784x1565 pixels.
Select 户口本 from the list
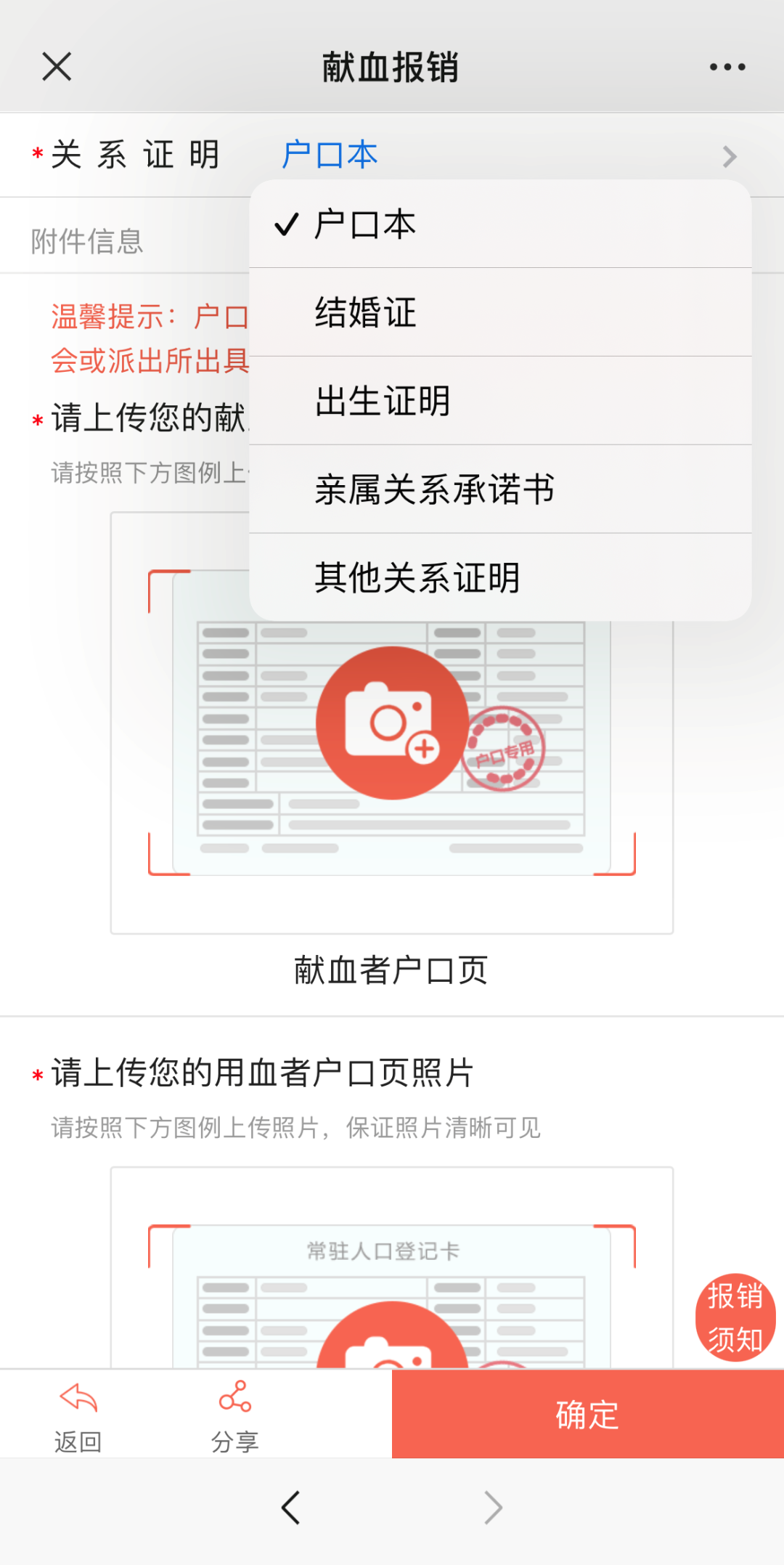pyautogui.click(x=366, y=224)
